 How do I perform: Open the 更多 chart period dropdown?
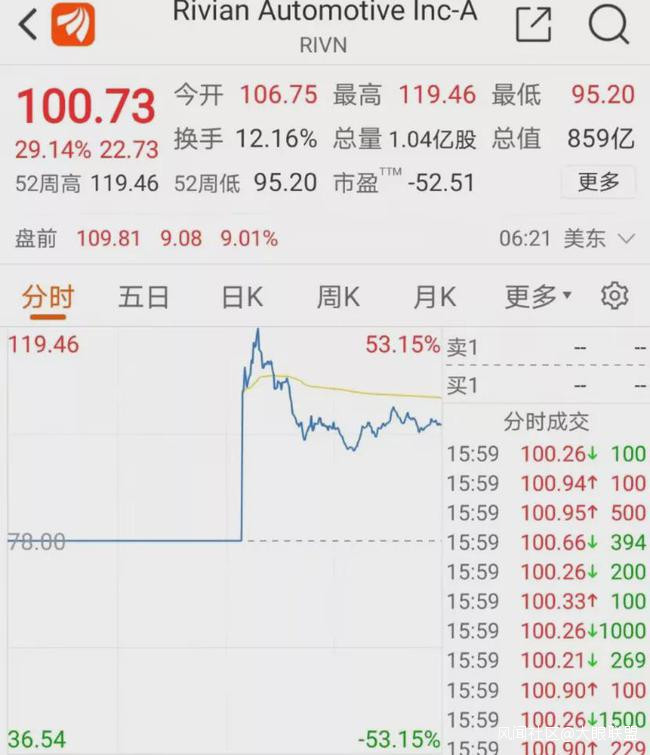[x=538, y=297]
